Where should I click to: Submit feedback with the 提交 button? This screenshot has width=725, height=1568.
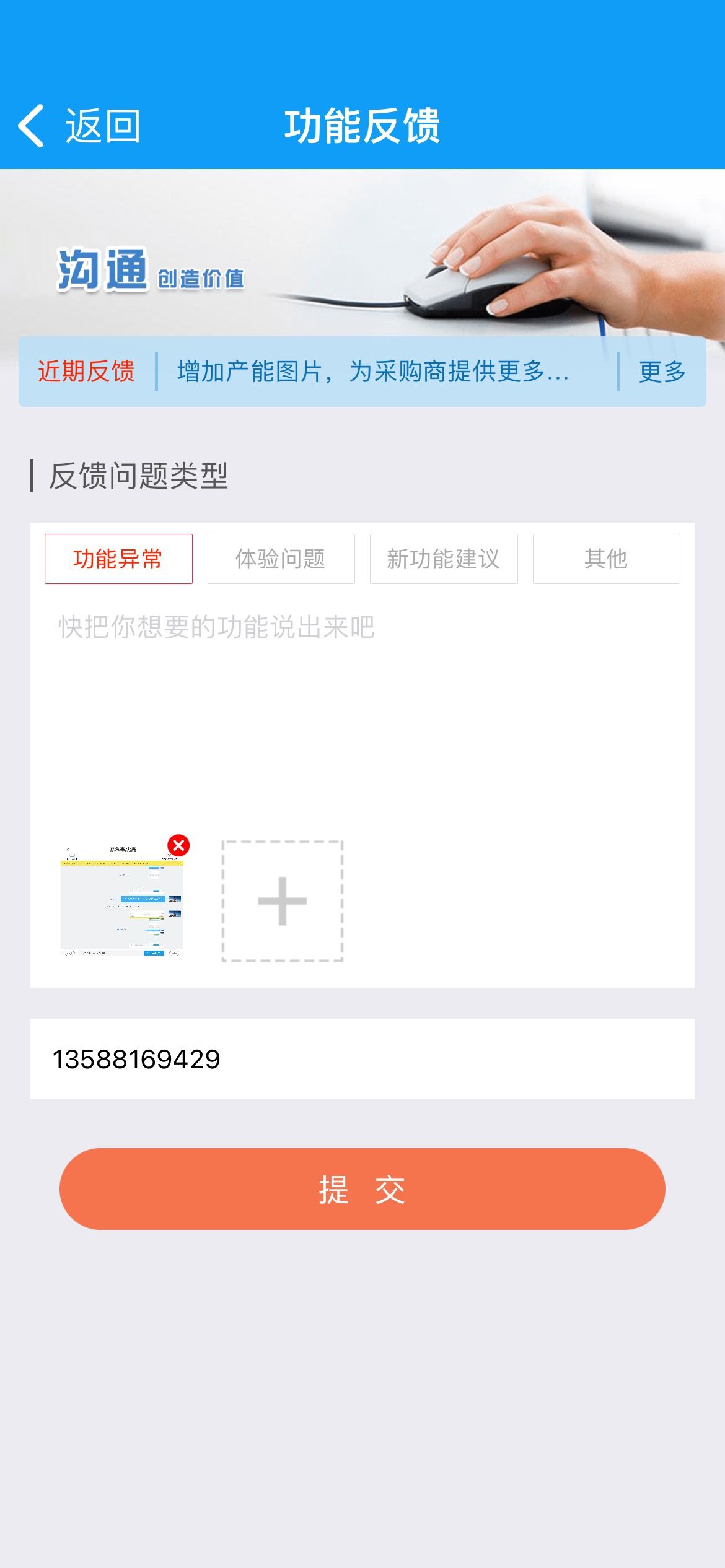click(x=362, y=1189)
